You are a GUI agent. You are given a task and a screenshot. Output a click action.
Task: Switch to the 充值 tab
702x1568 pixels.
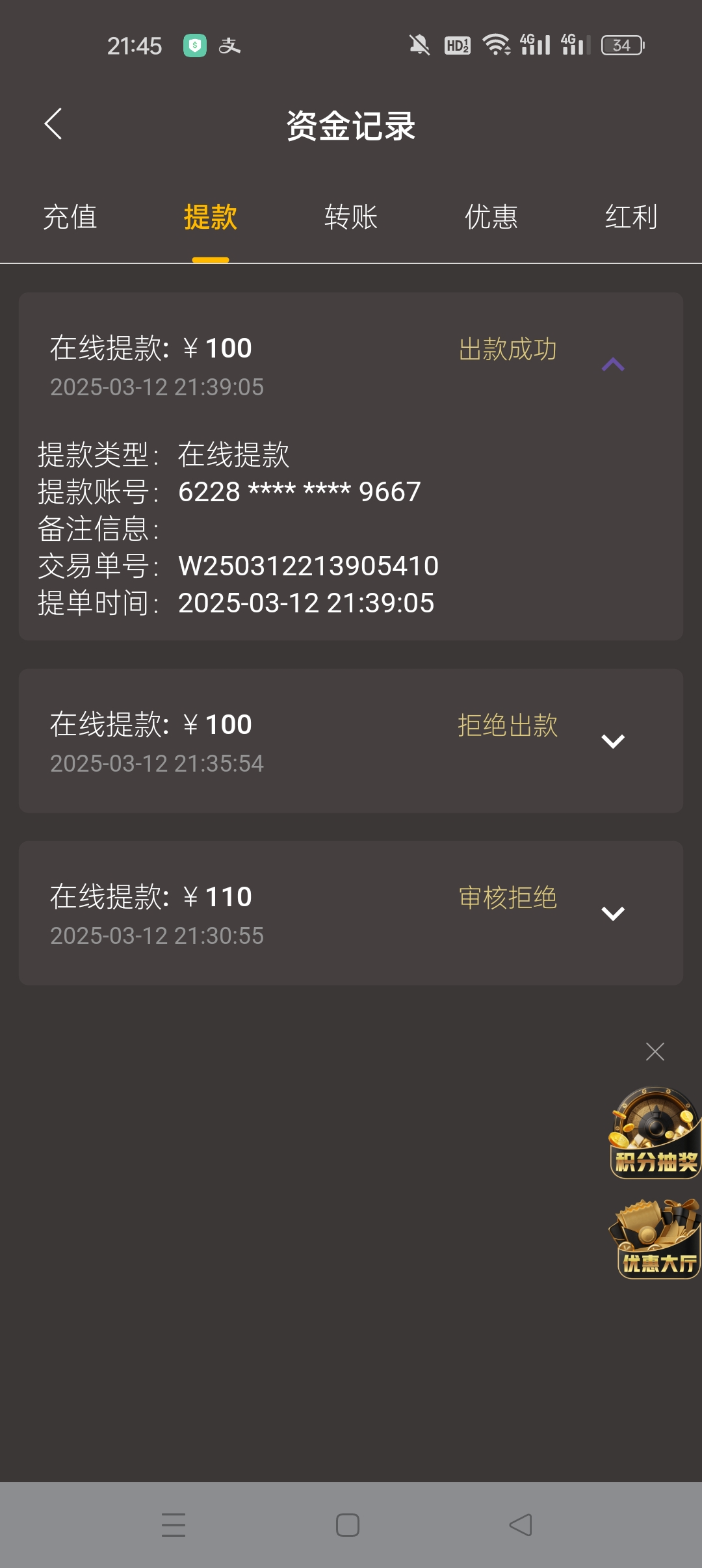click(x=70, y=217)
